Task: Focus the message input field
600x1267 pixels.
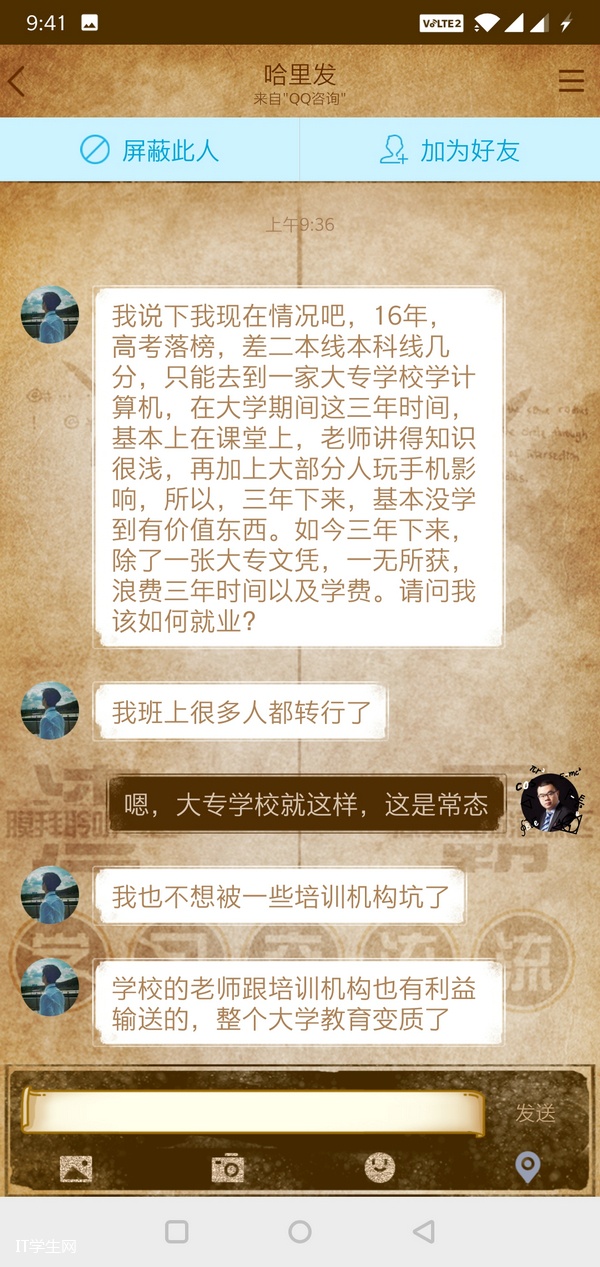Action: 255,1112
